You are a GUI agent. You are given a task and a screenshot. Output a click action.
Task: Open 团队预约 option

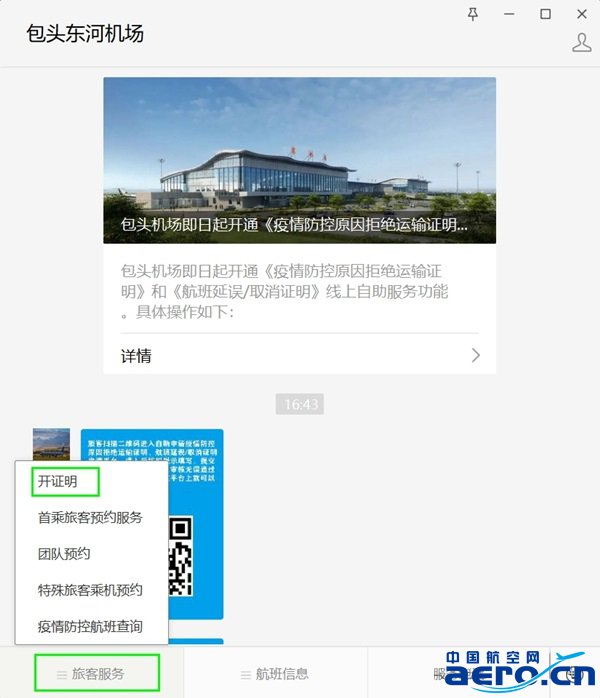[x=64, y=554]
